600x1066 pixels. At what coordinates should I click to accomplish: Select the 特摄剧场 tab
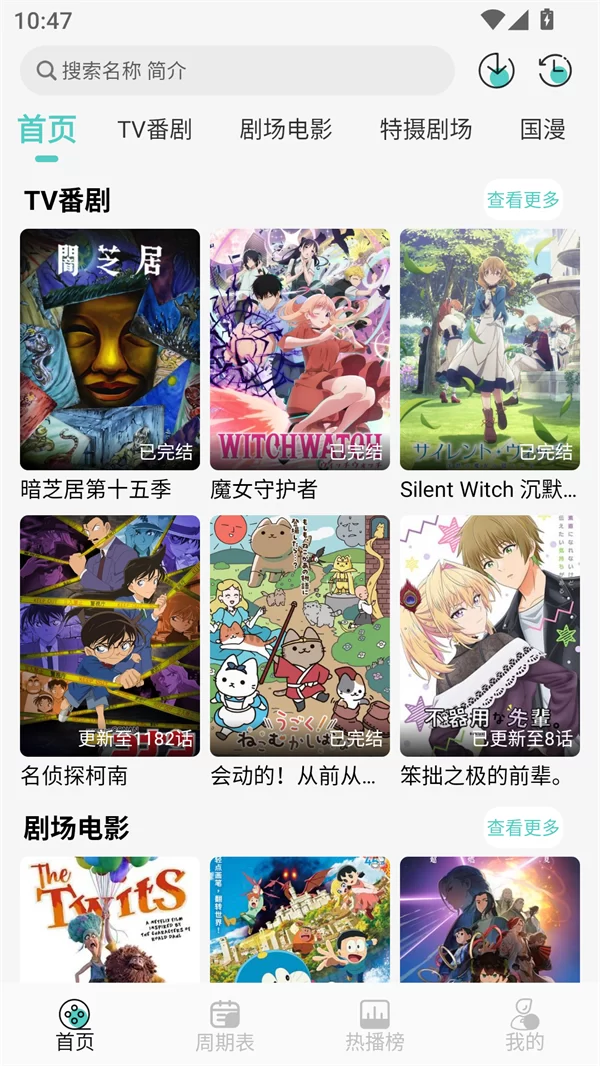(426, 129)
